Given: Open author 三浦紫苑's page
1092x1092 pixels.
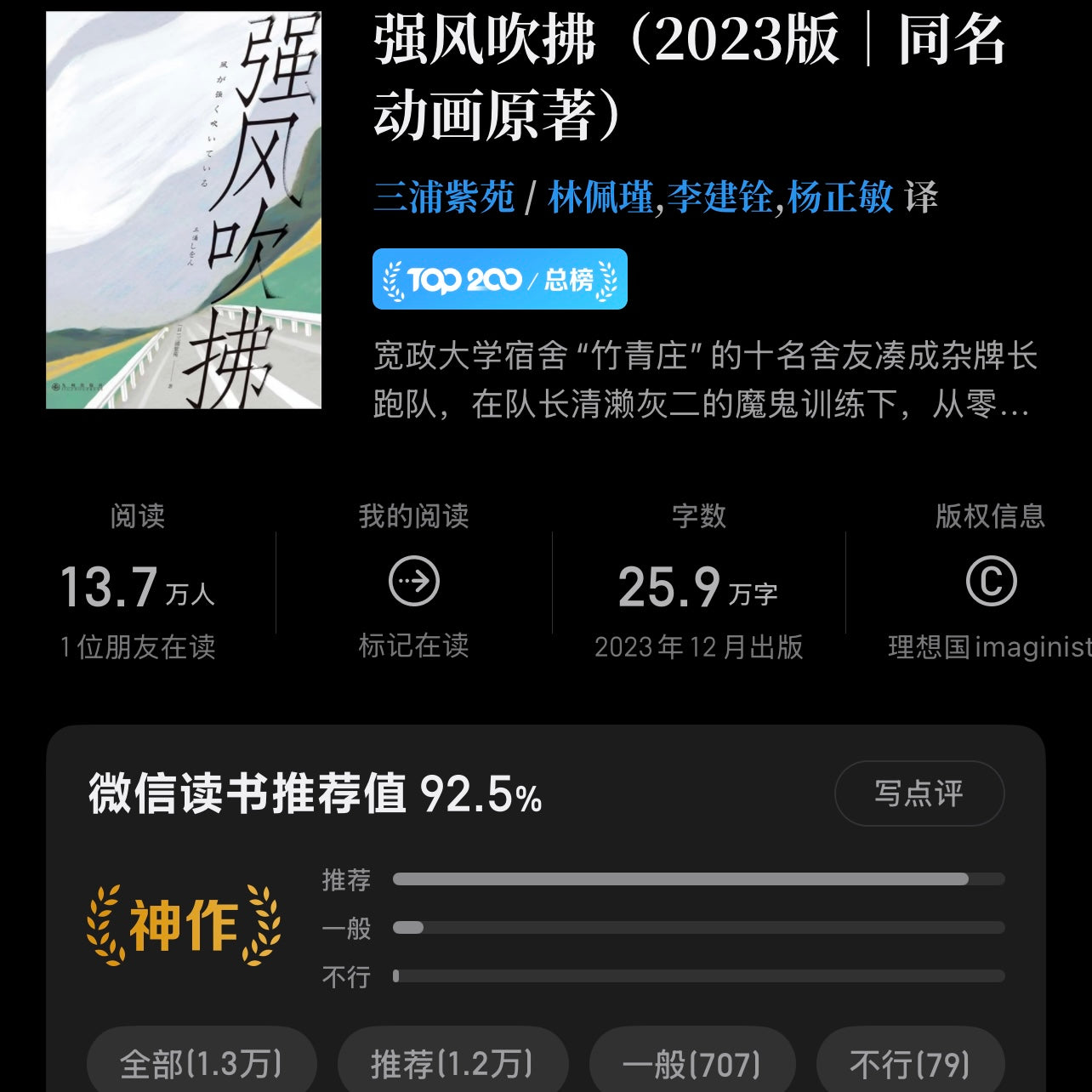Looking at the screenshot, I should coord(444,197).
